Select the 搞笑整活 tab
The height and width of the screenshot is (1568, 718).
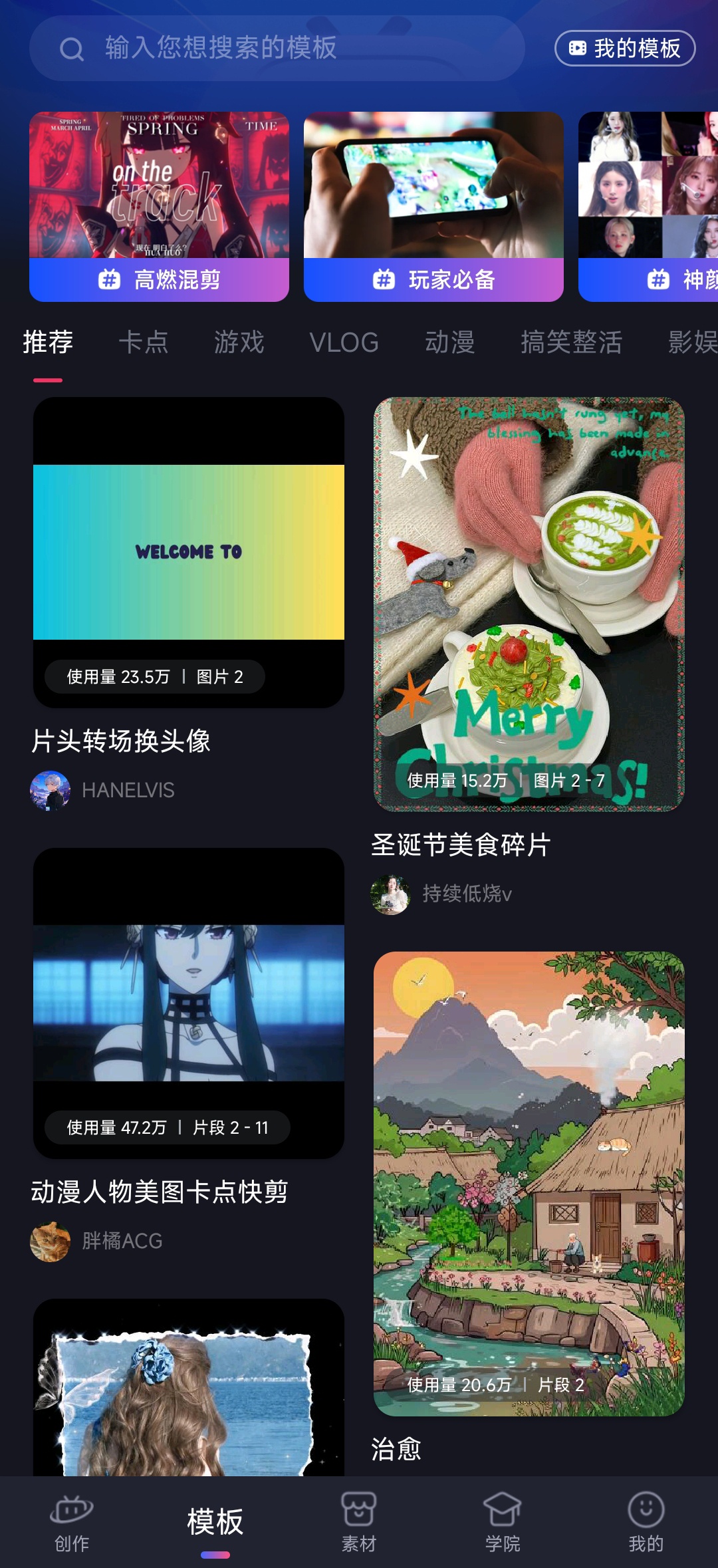pyautogui.click(x=571, y=342)
